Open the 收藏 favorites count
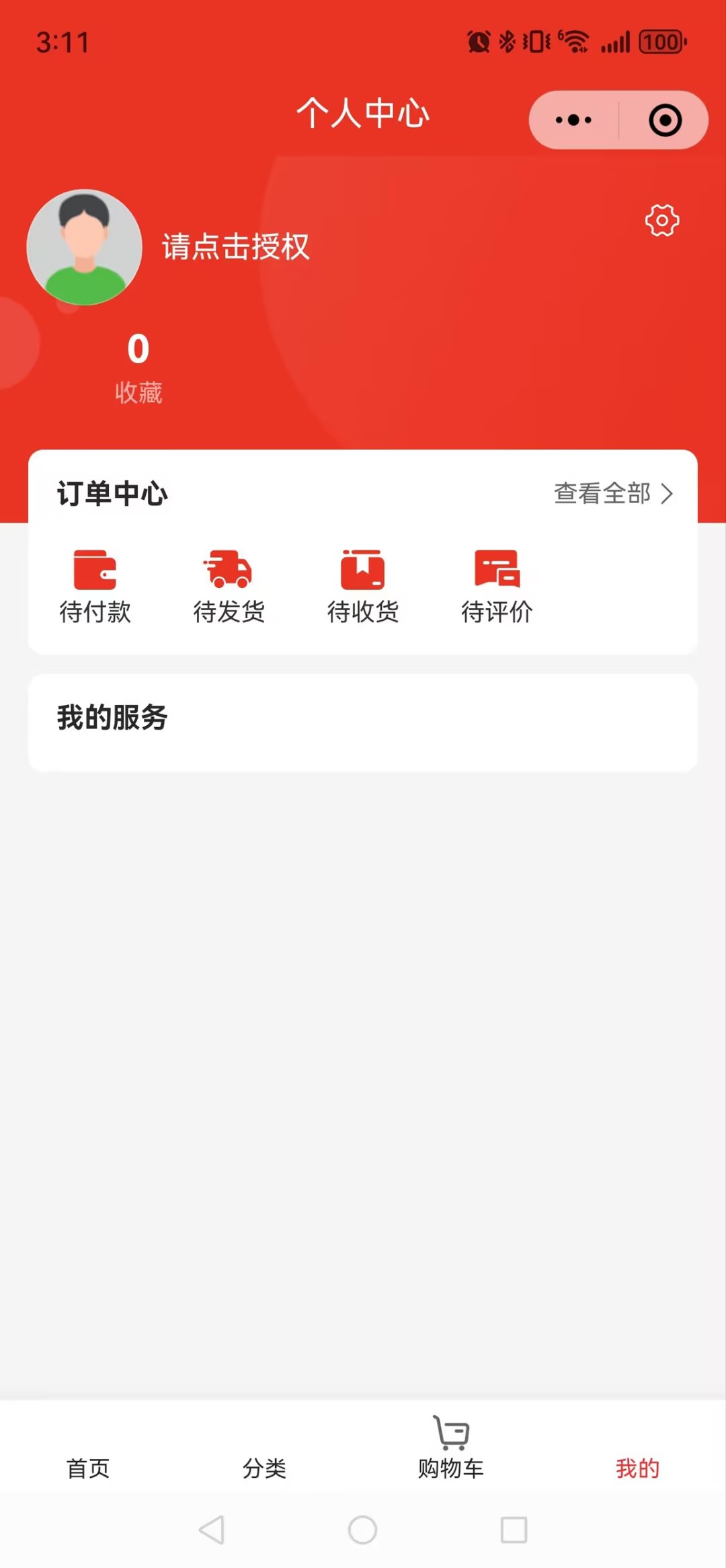726x1568 pixels. [x=138, y=367]
